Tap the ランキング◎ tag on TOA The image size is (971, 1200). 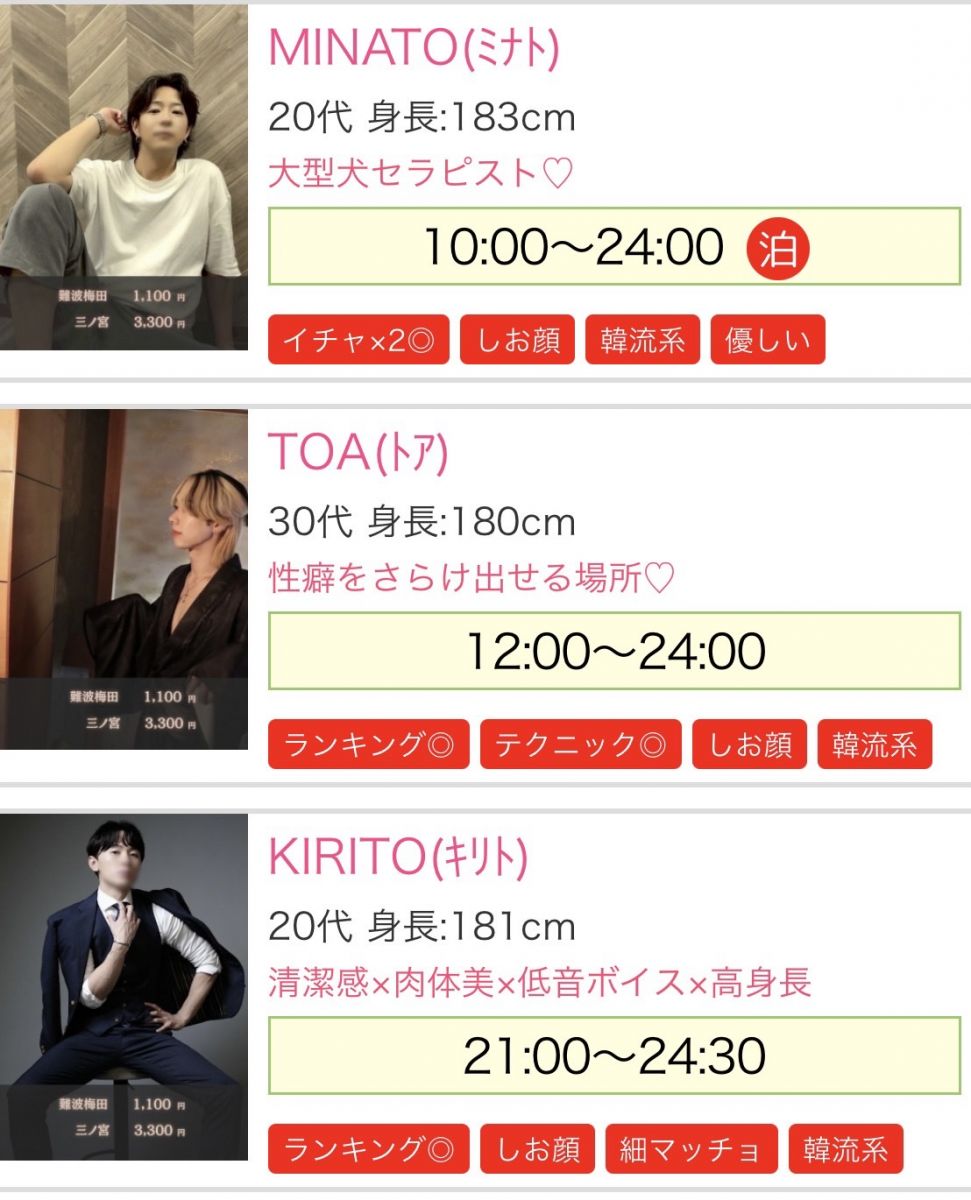point(368,745)
